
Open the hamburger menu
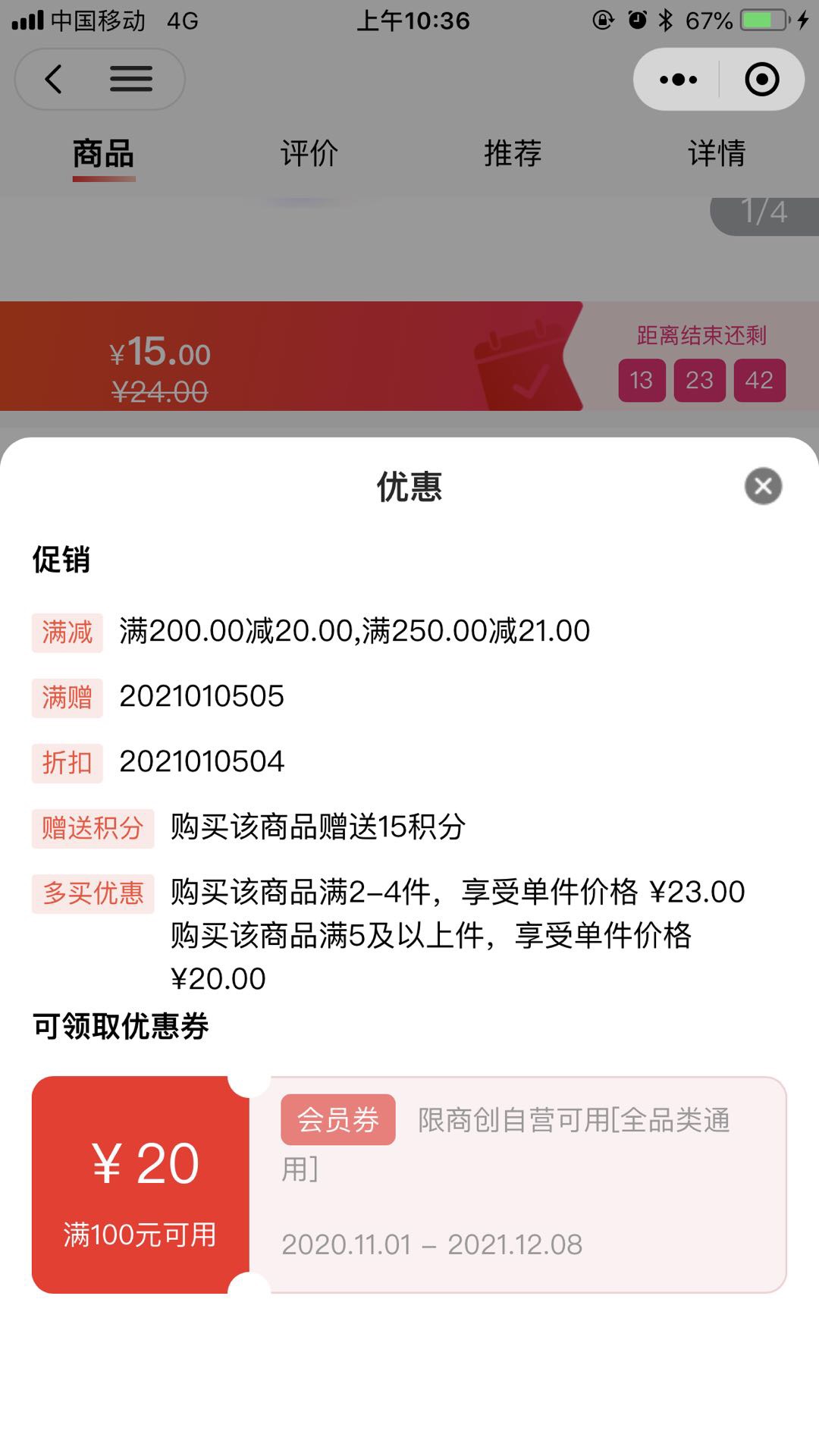131,79
